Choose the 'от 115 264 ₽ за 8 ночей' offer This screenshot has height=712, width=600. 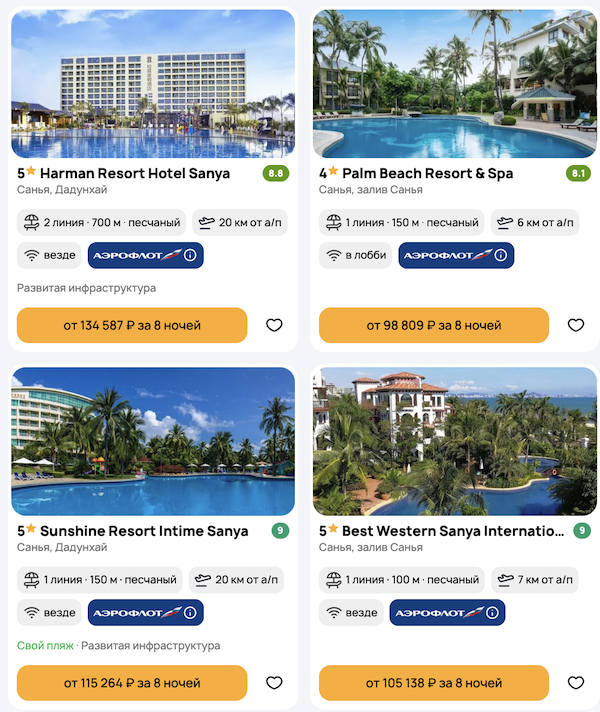pyautogui.click(x=132, y=683)
